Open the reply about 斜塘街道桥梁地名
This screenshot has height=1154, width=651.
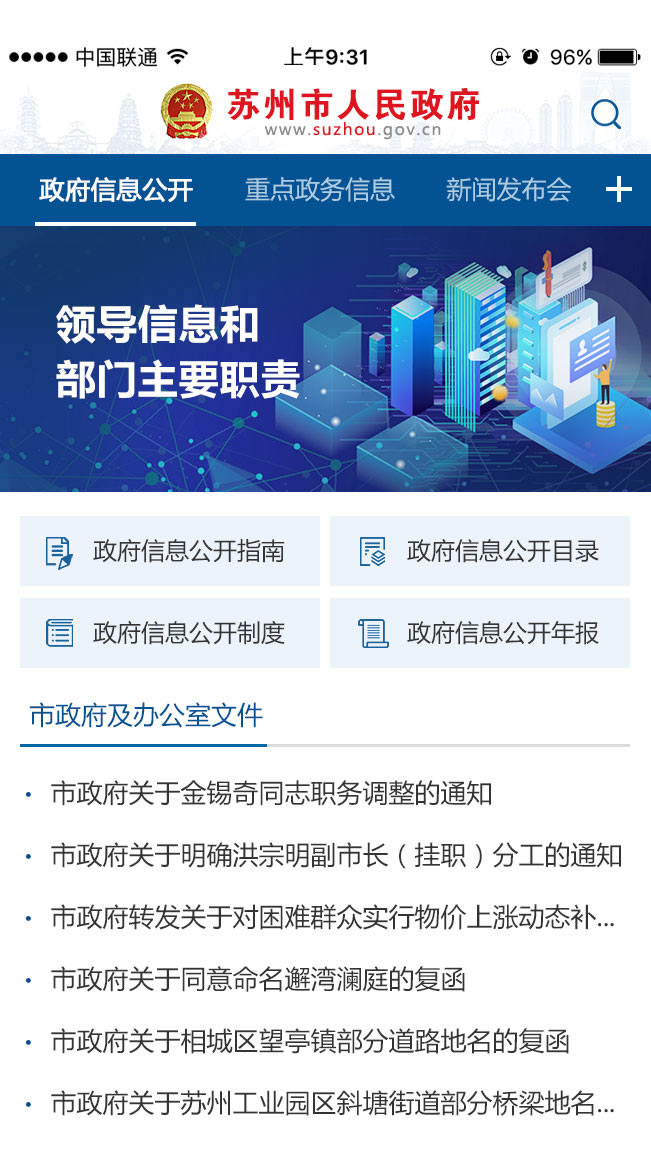332,1104
